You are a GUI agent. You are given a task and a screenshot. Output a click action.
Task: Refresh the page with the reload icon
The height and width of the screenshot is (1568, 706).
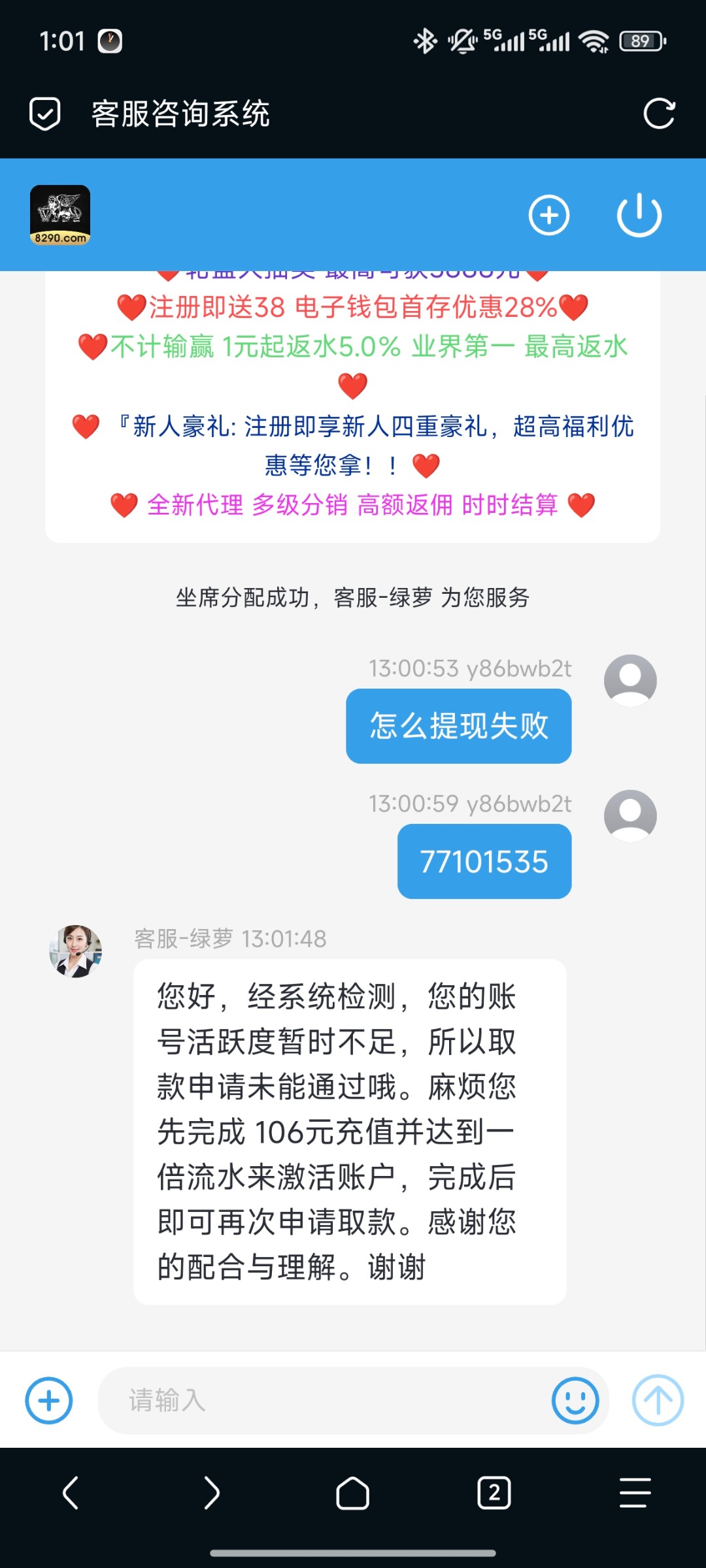pyautogui.click(x=660, y=113)
